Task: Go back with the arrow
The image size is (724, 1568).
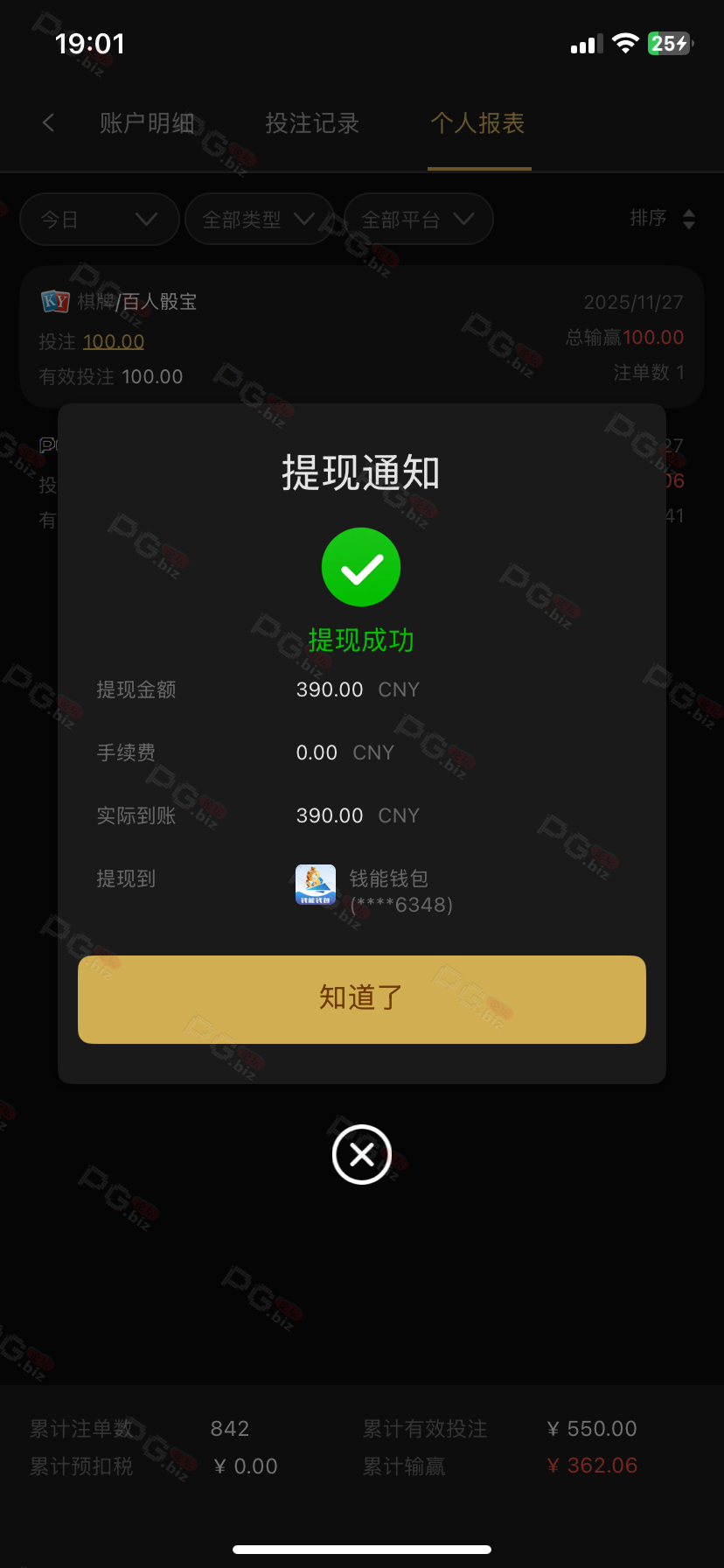Action: (49, 123)
